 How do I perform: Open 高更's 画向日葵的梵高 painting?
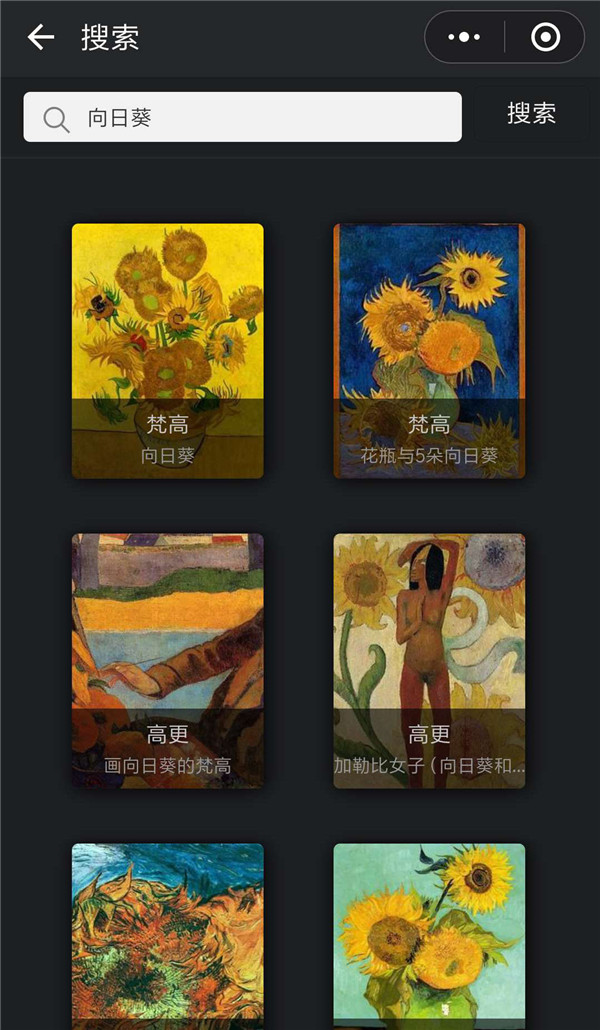[168, 660]
